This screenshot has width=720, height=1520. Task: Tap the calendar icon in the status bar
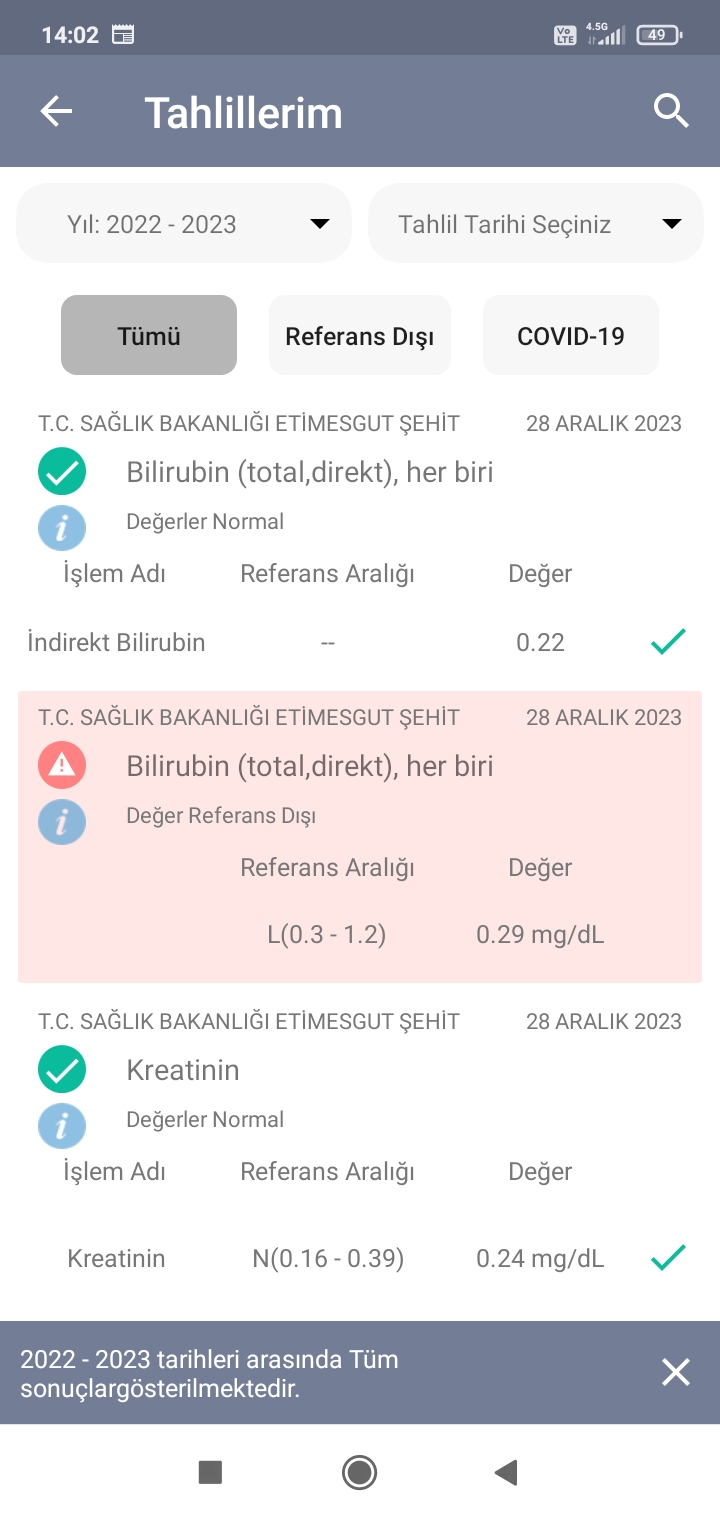pyautogui.click(x=124, y=33)
